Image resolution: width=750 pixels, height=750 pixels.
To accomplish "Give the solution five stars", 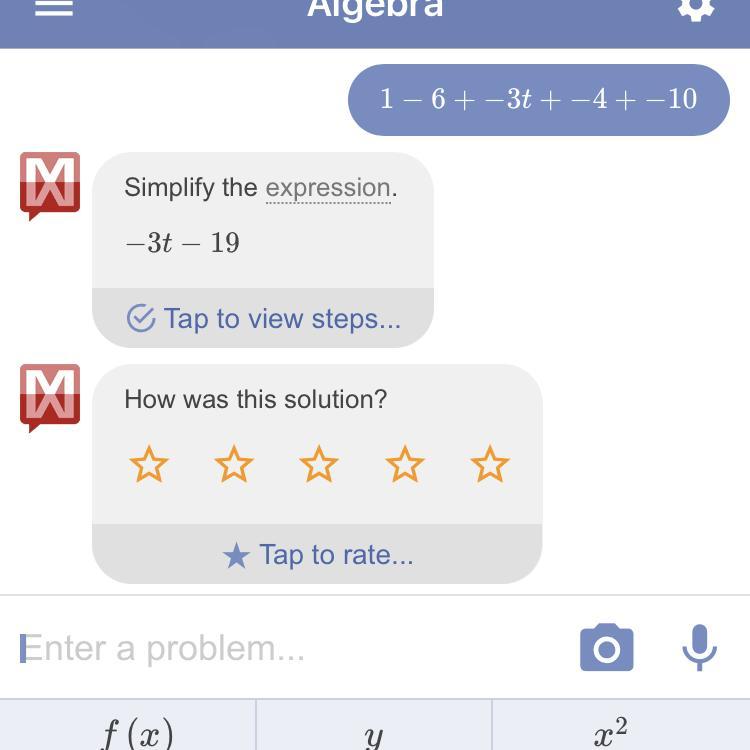I will [489, 465].
